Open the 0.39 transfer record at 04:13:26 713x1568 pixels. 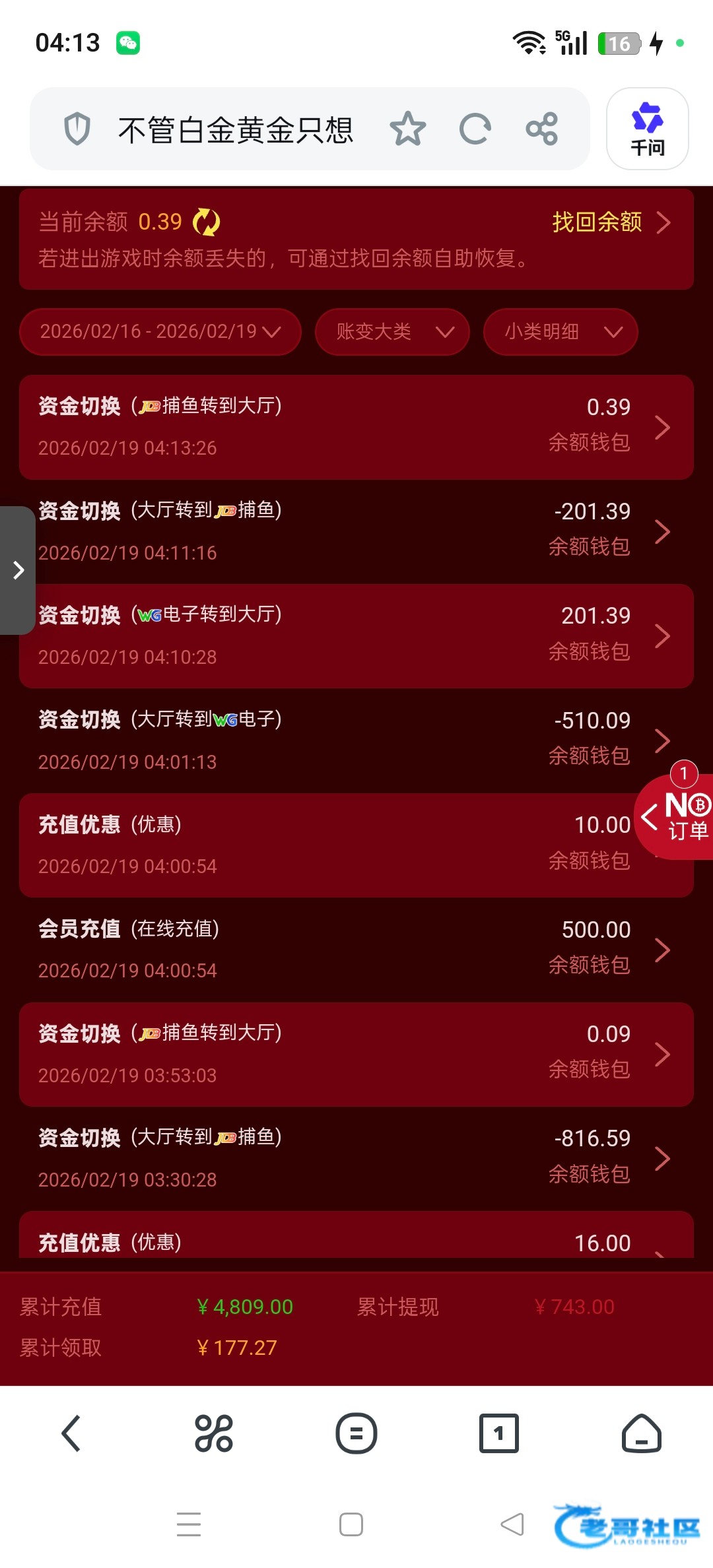(x=356, y=427)
